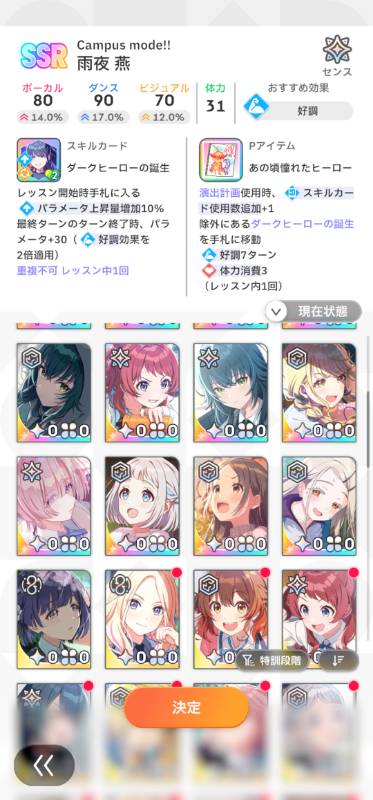Open ダークヒーローの誕生 skill card icon

(39, 160)
